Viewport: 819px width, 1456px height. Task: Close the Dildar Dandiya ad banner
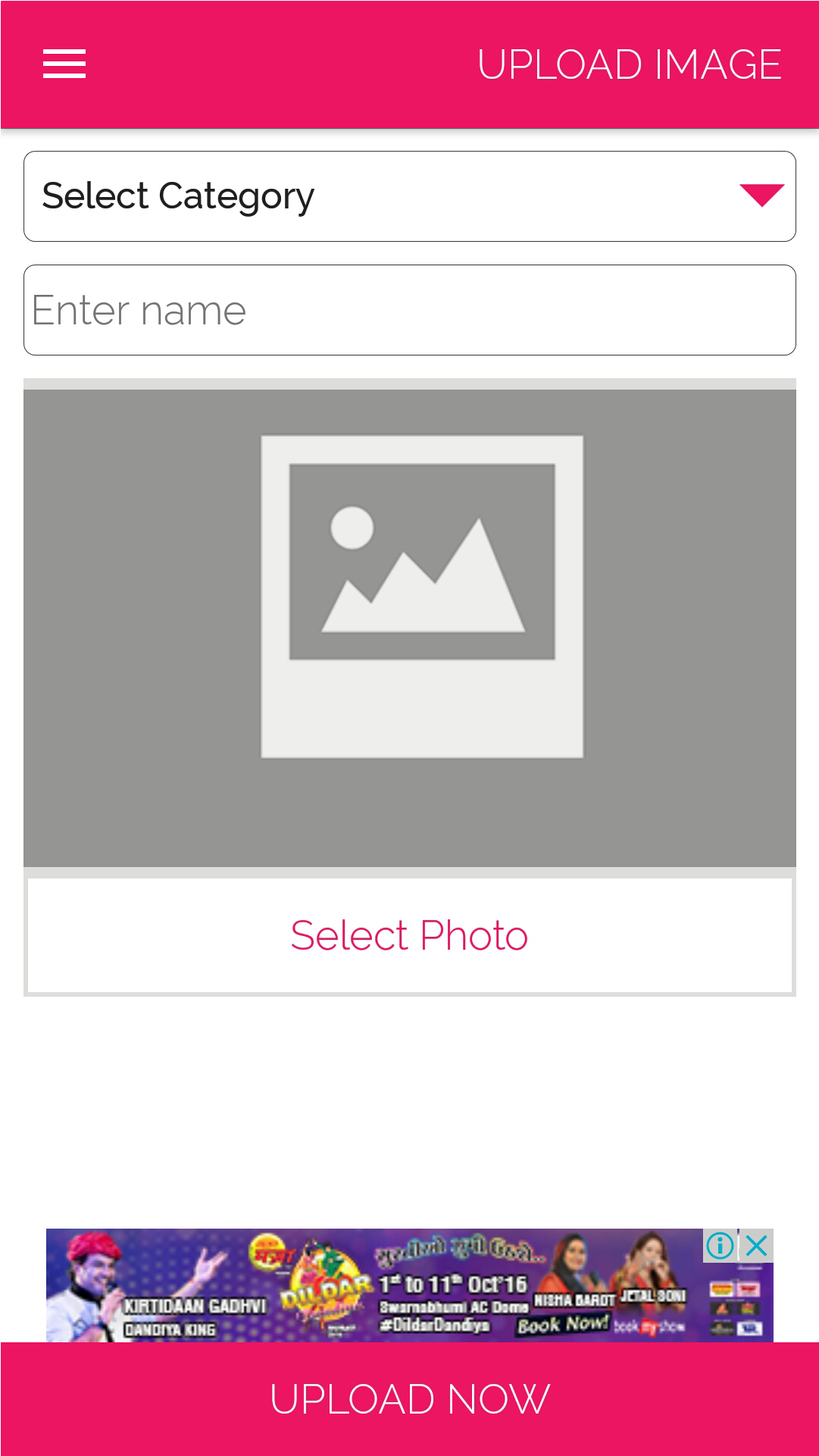[756, 1245]
